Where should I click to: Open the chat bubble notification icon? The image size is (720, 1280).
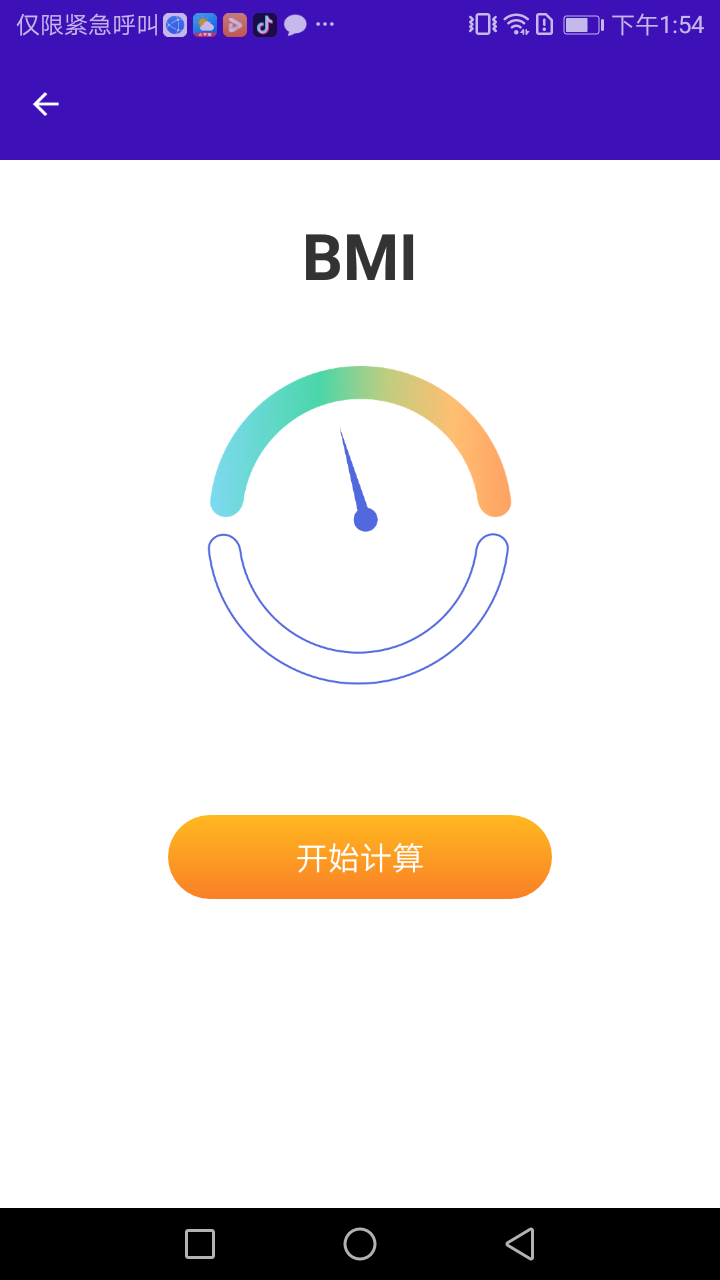click(x=294, y=24)
